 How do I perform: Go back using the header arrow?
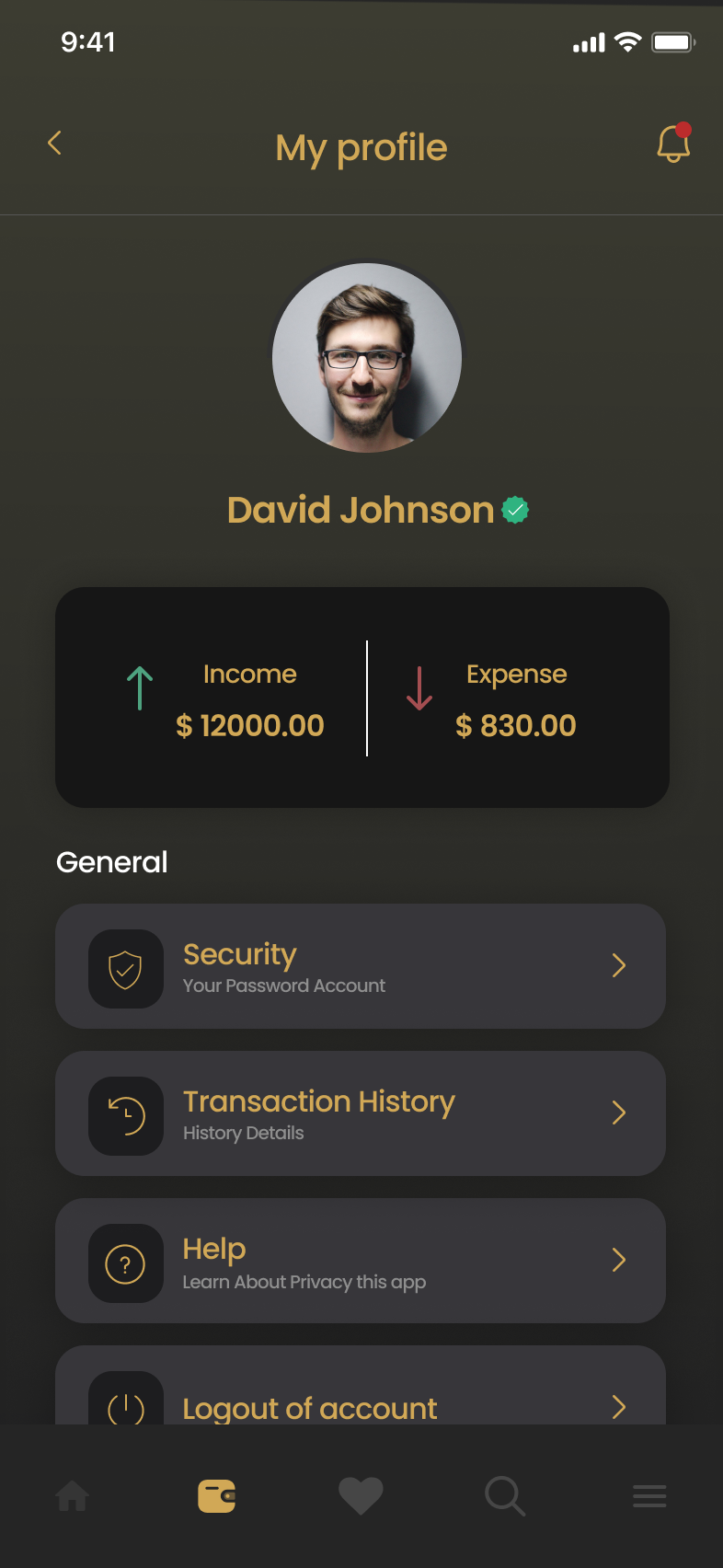tap(54, 143)
